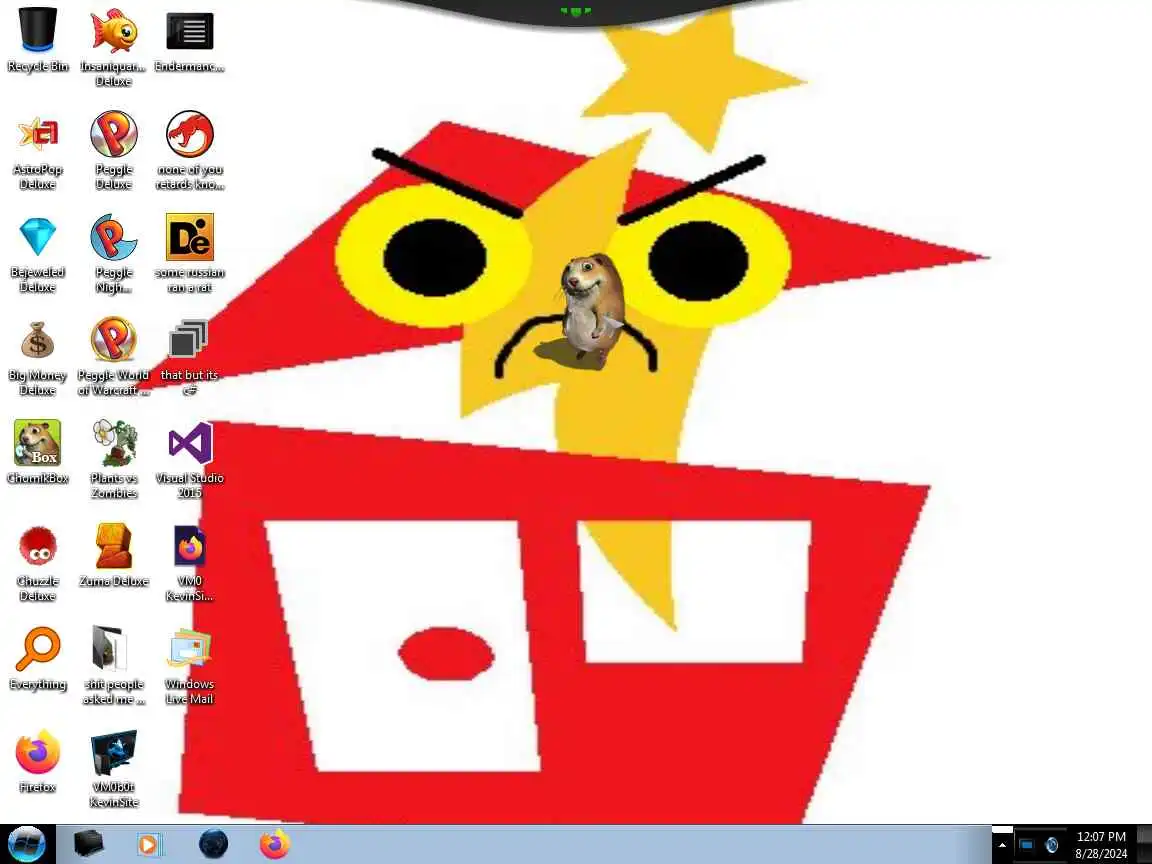Screen dimensions: 1152x864
Task: Open Windows Live Mail
Action: pyautogui.click(x=190, y=650)
